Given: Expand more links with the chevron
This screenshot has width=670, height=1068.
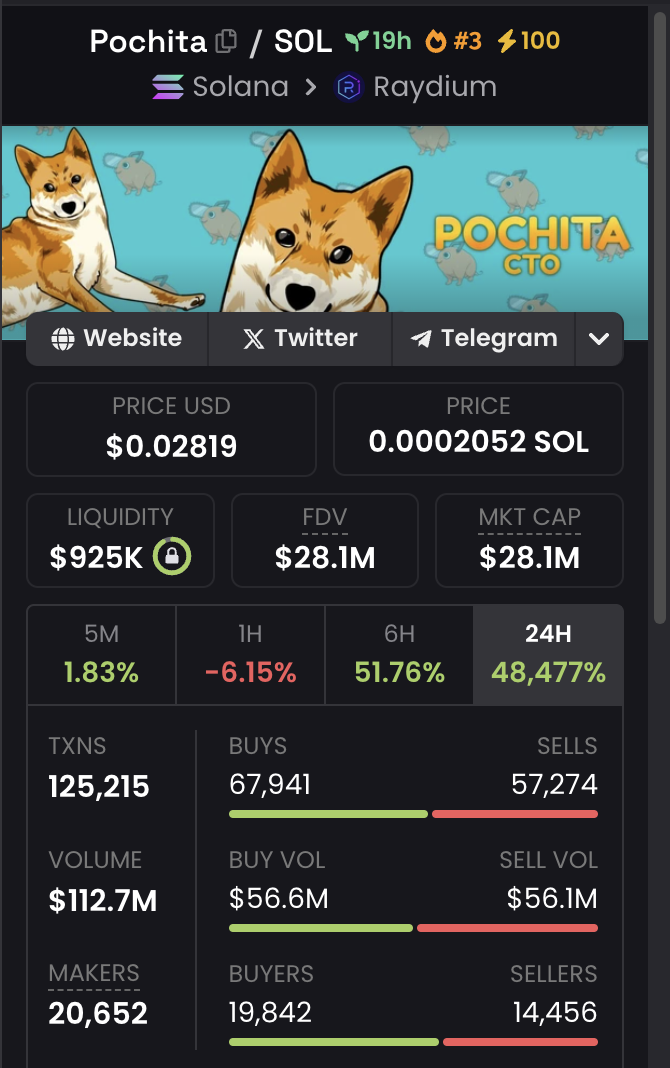Looking at the screenshot, I should [599, 338].
